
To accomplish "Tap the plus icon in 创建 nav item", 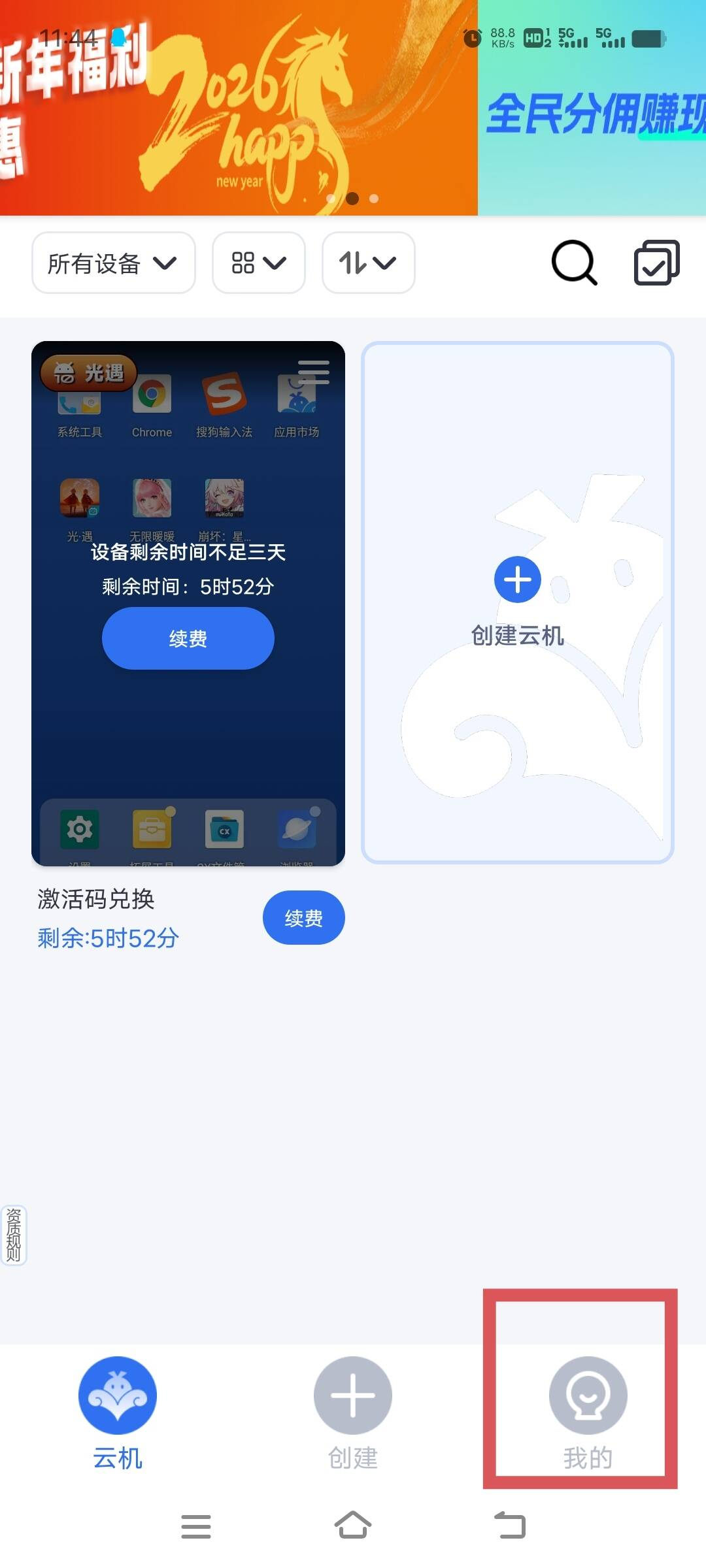I will 352,1394.
